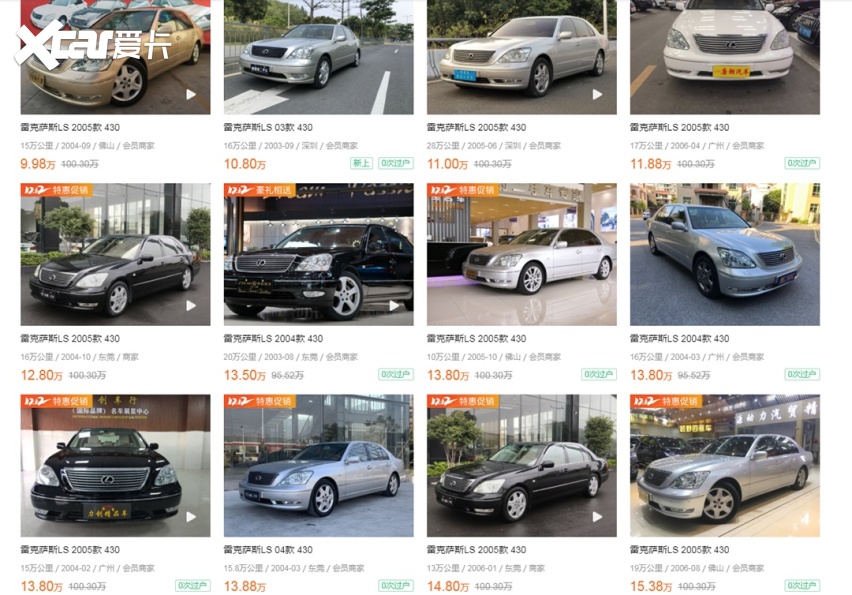Select the 13.80万 广州 2004-03 silver Lexus

pos(724,255)
